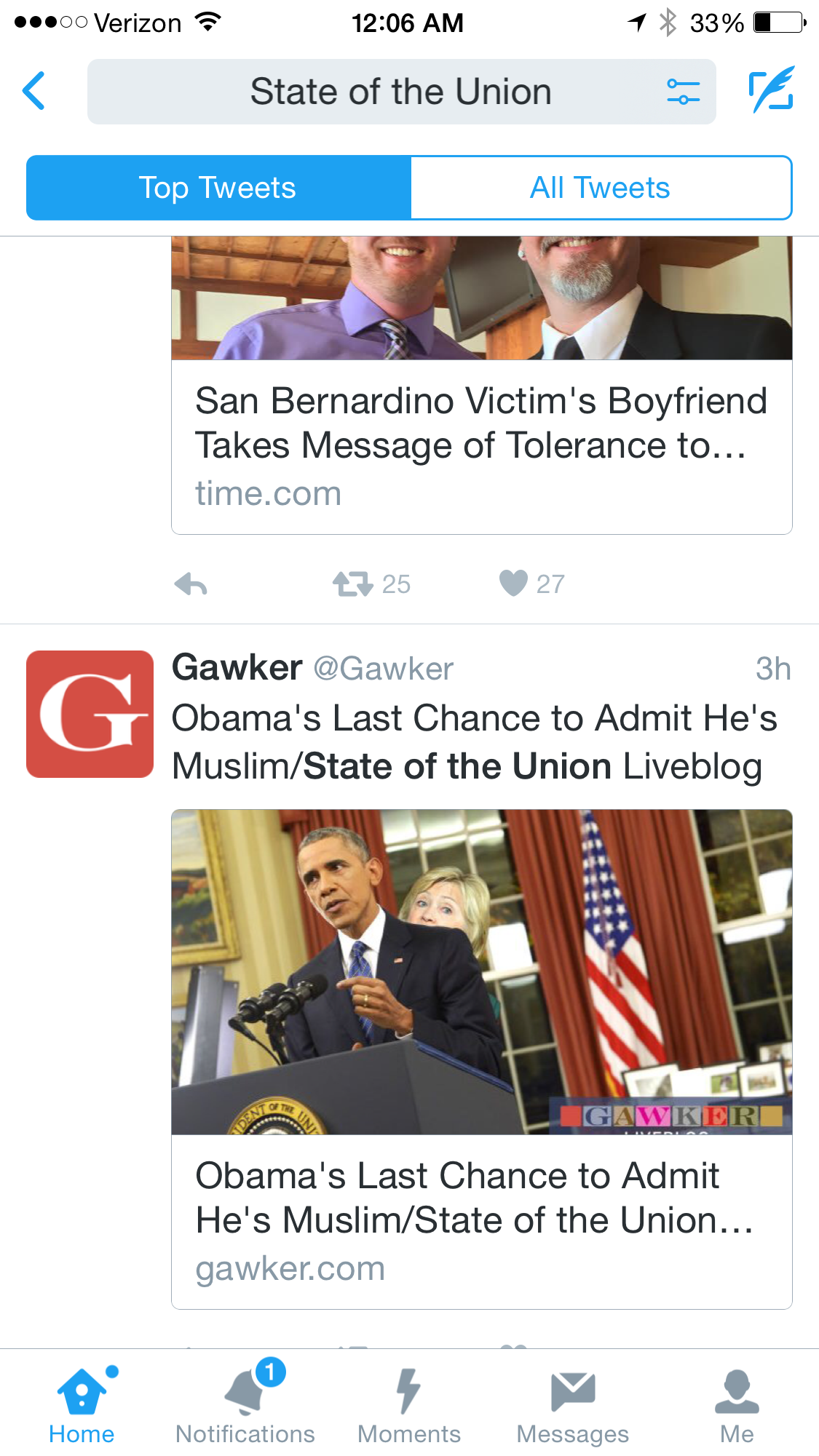Go to the Home tab
This screenshot has width=819, height=1456.
click(x=82, y=1404)
